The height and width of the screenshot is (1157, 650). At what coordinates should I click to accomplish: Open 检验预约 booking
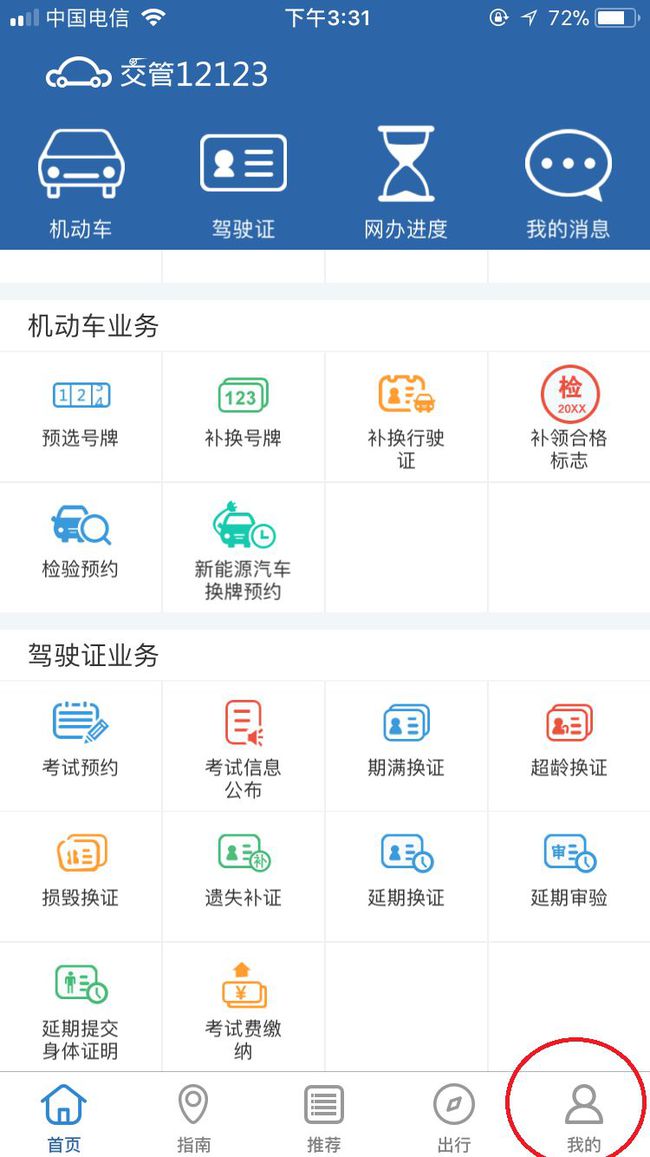tap(81, 543)
